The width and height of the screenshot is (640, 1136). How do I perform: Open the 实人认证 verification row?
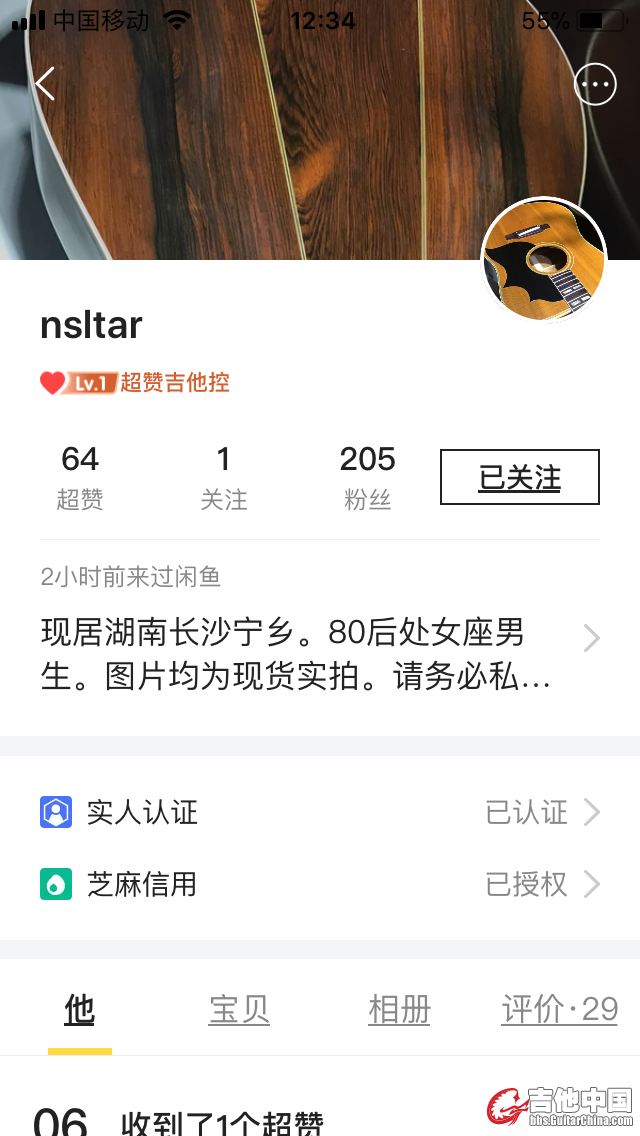pyautogui.click(x=320, y=812)
